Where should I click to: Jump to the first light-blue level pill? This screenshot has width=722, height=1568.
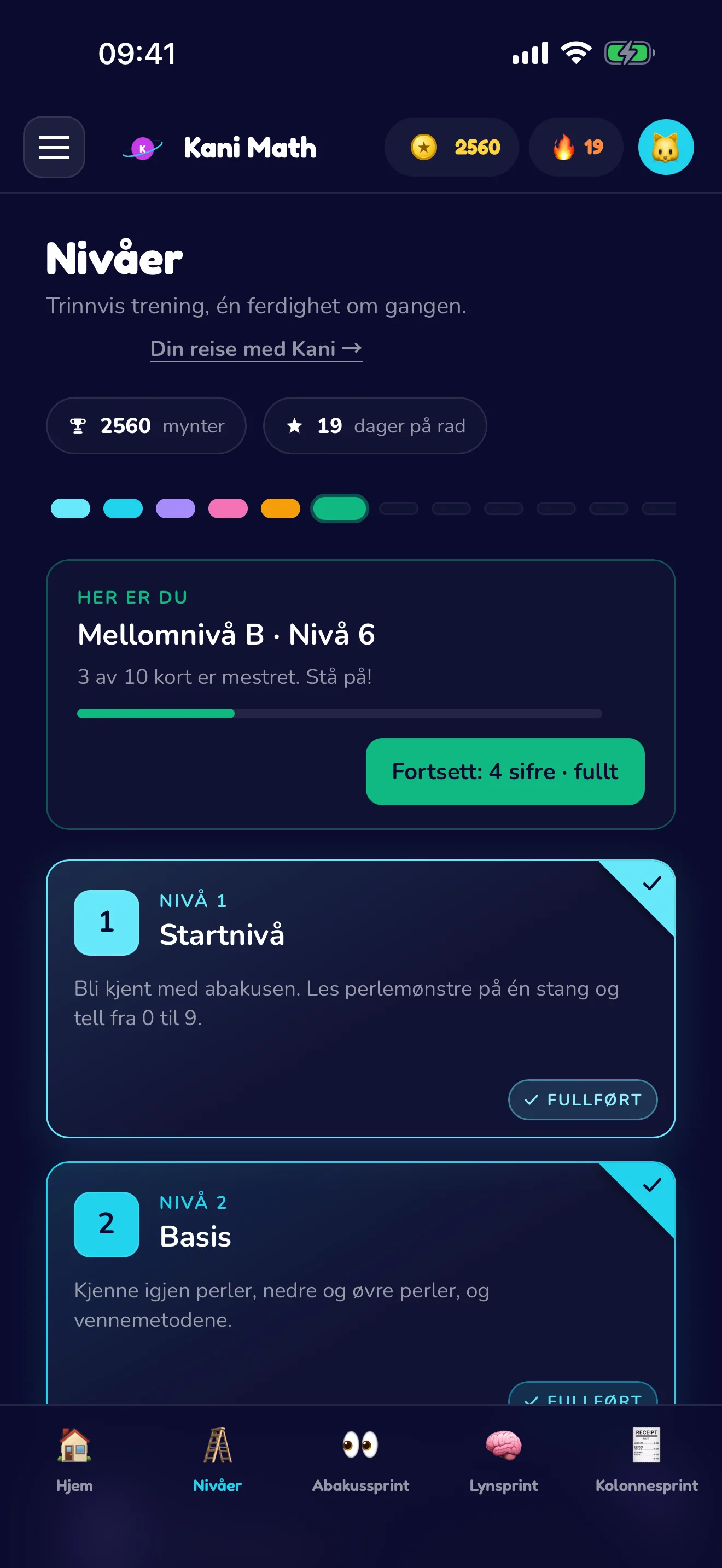(71, 508)
